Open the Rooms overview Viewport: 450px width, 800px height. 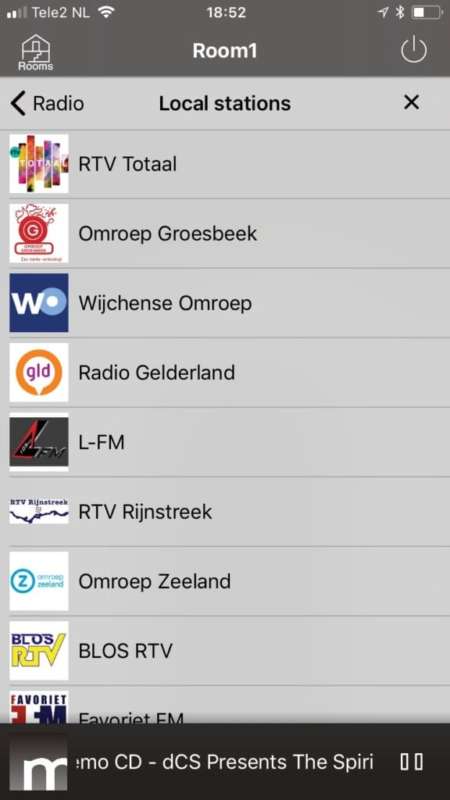[x=36, y=53]
